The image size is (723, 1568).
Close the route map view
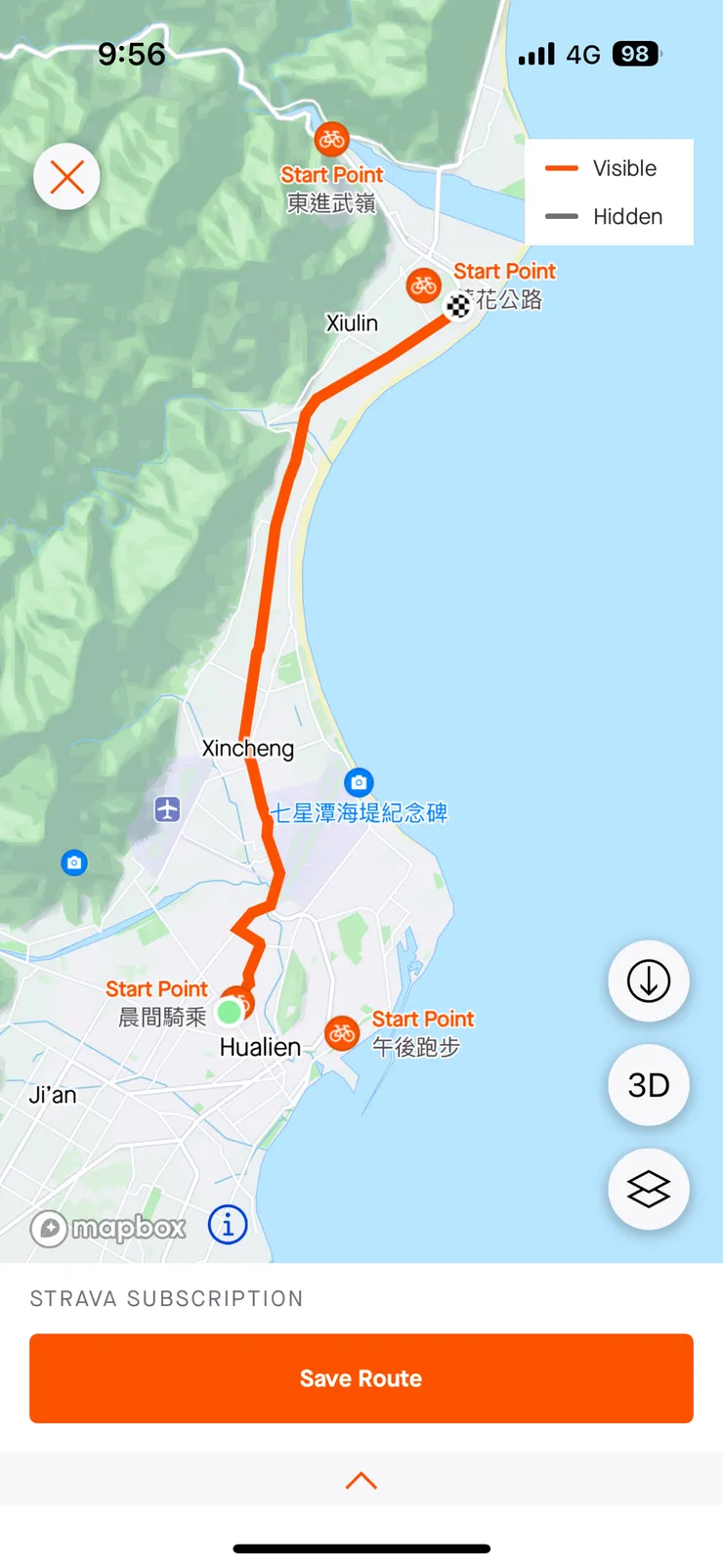coord(66,177)
